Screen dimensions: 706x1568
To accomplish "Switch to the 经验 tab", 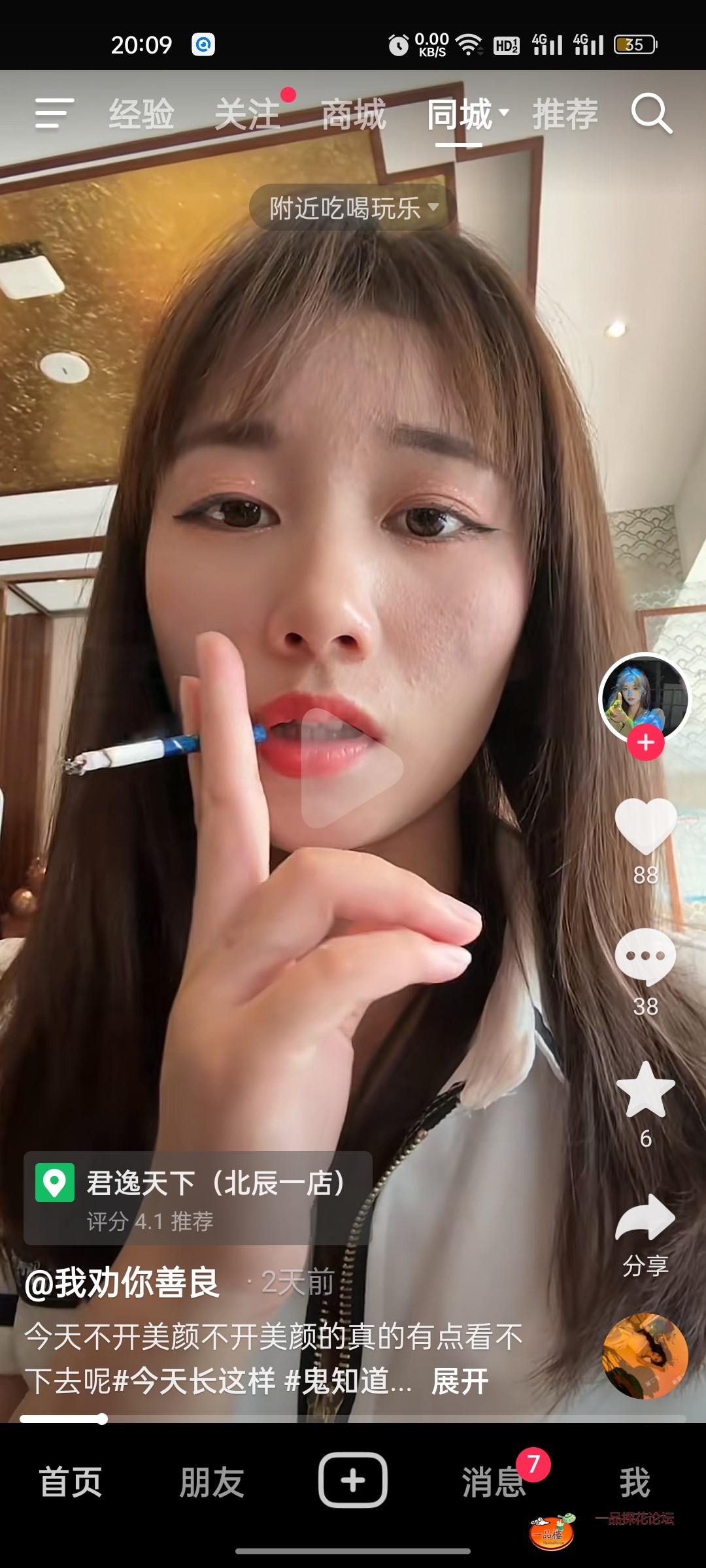I will tap(141, 114).
